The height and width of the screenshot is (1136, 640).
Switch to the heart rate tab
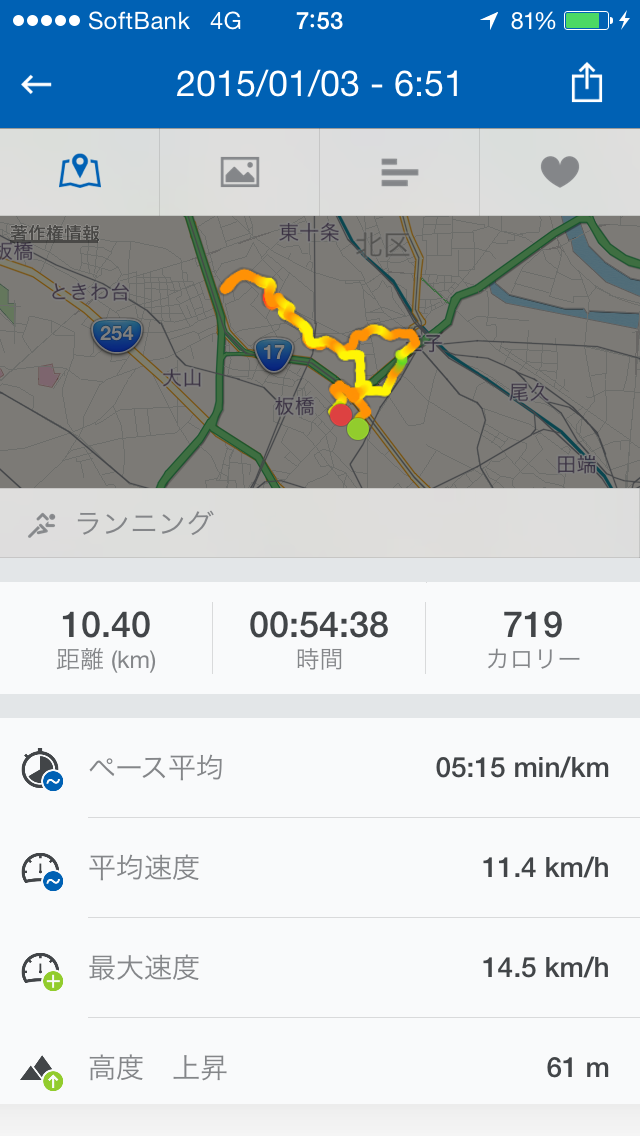(x=560, y=172)
